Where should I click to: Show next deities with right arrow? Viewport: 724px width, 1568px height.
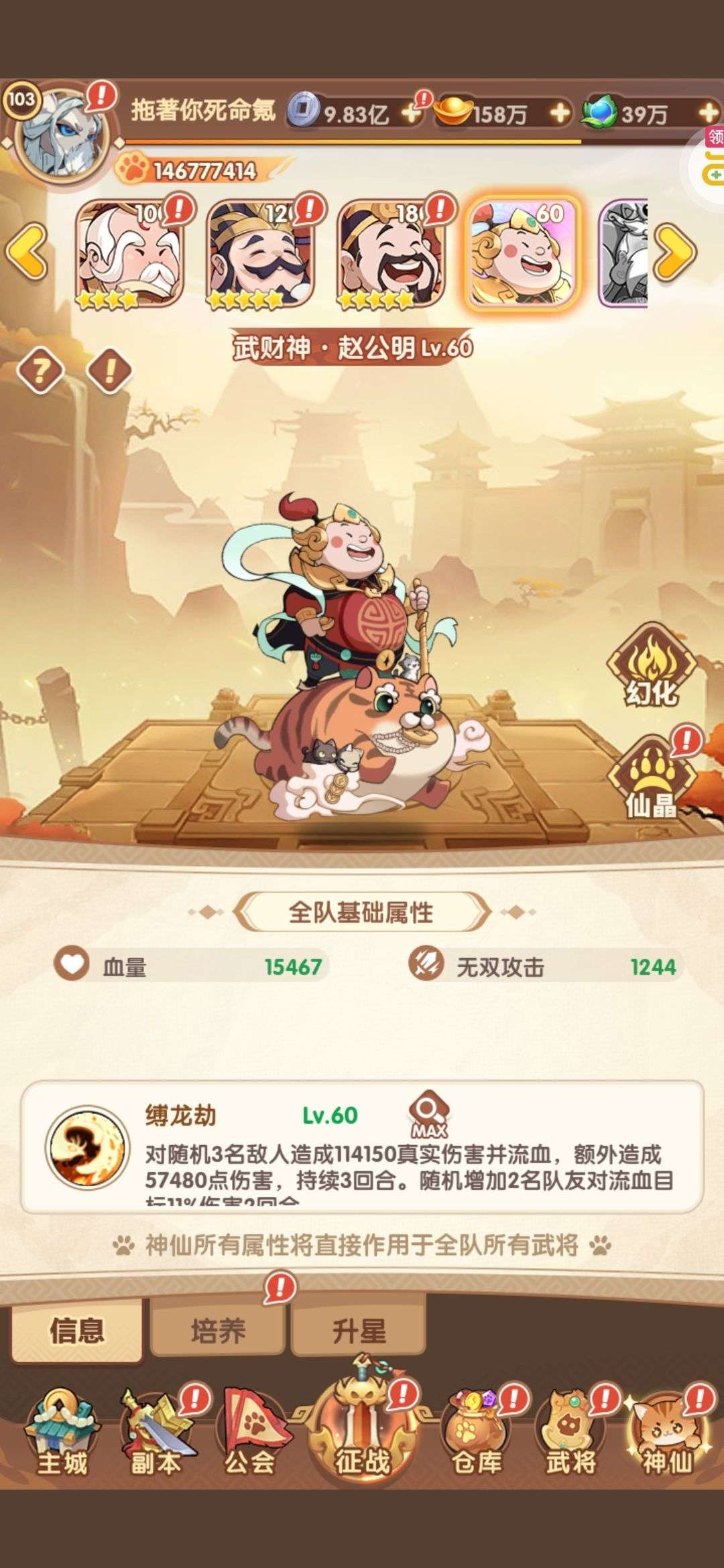675,252
